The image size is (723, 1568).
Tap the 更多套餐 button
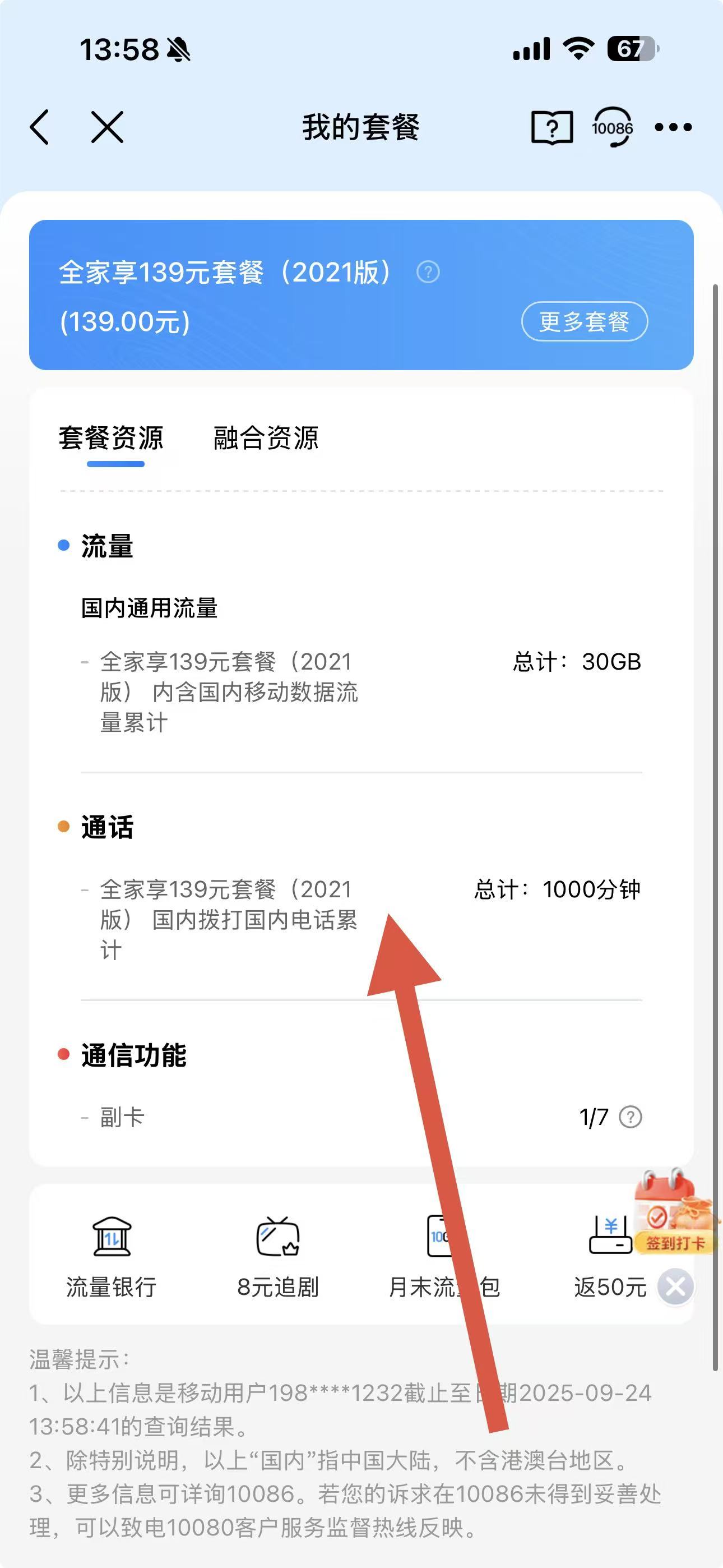pyautogui.click(x=584, y=321)
